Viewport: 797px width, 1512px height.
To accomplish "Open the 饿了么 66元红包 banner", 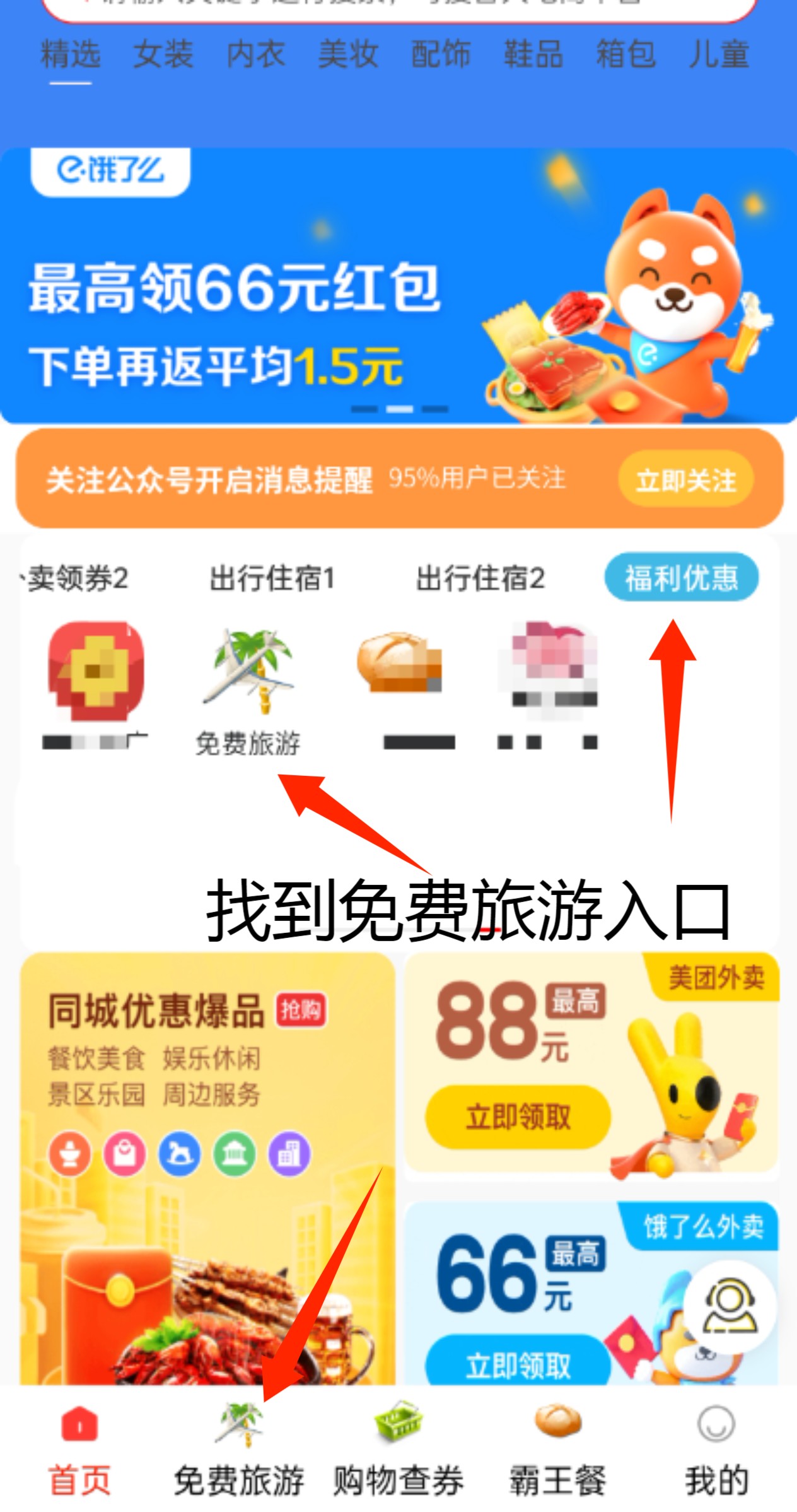I will tap(398, 287).
